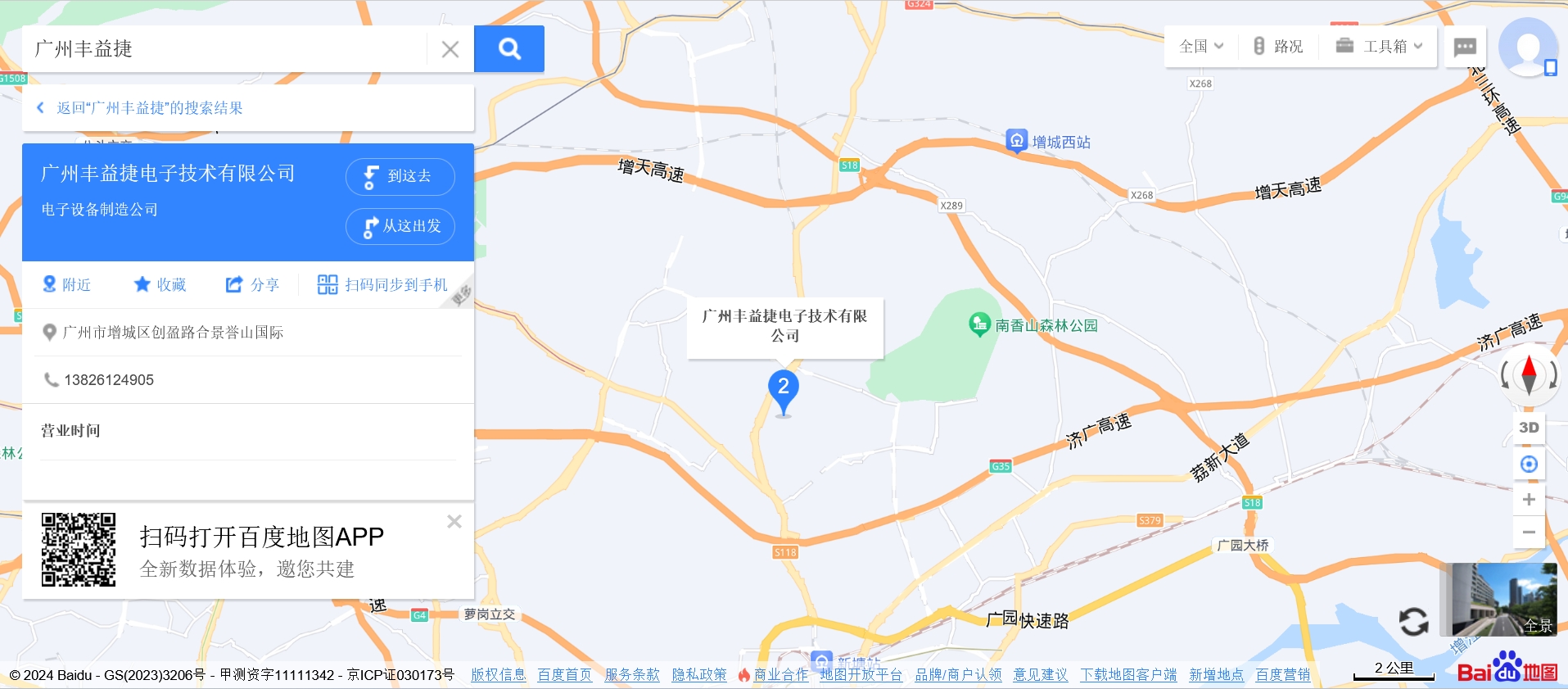Open the message feedback icon
Viewport: 1568px width, 689px height.
click(1465, 47)
